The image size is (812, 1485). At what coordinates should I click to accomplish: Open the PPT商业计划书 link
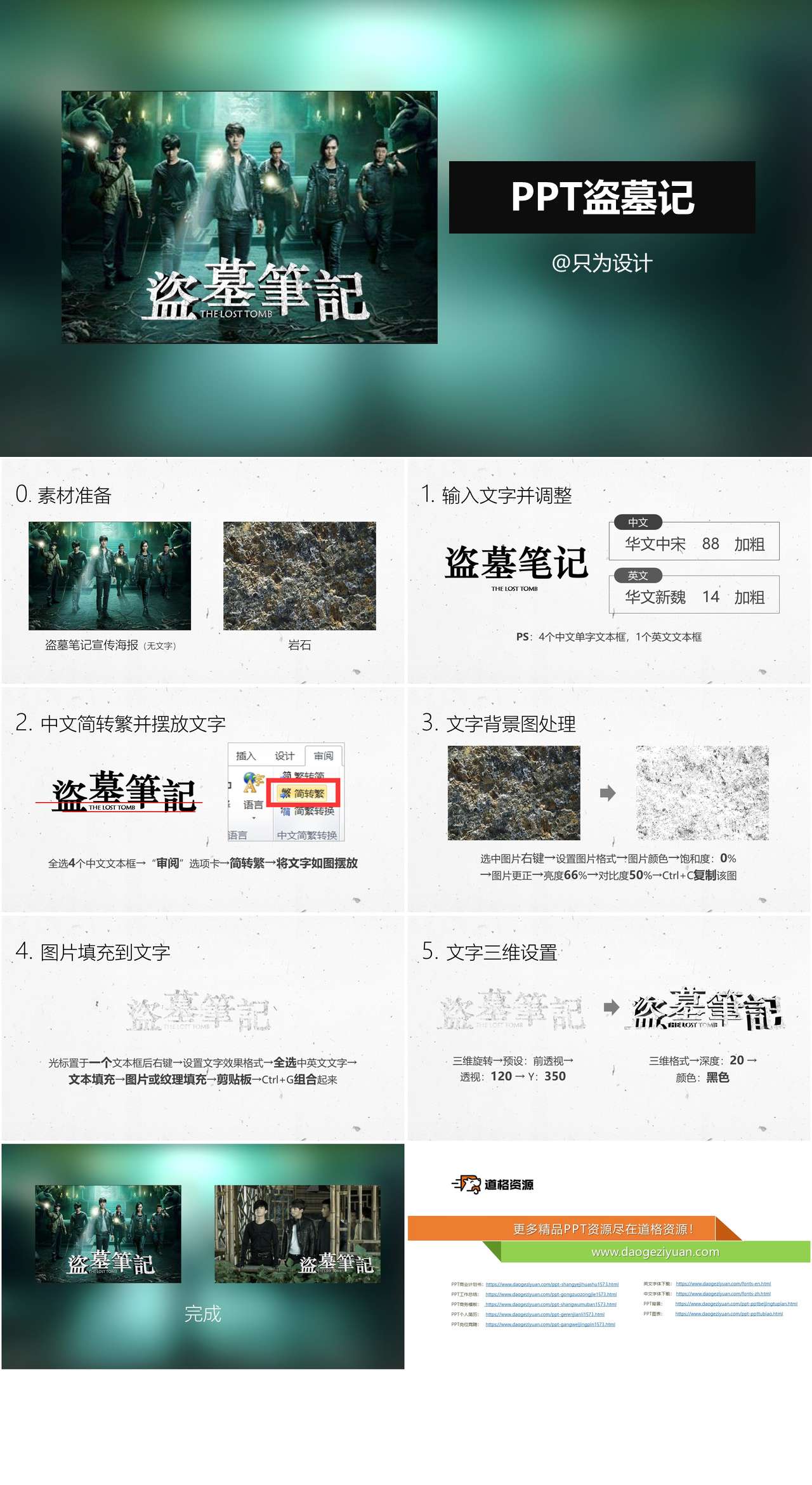(552, 1284)
